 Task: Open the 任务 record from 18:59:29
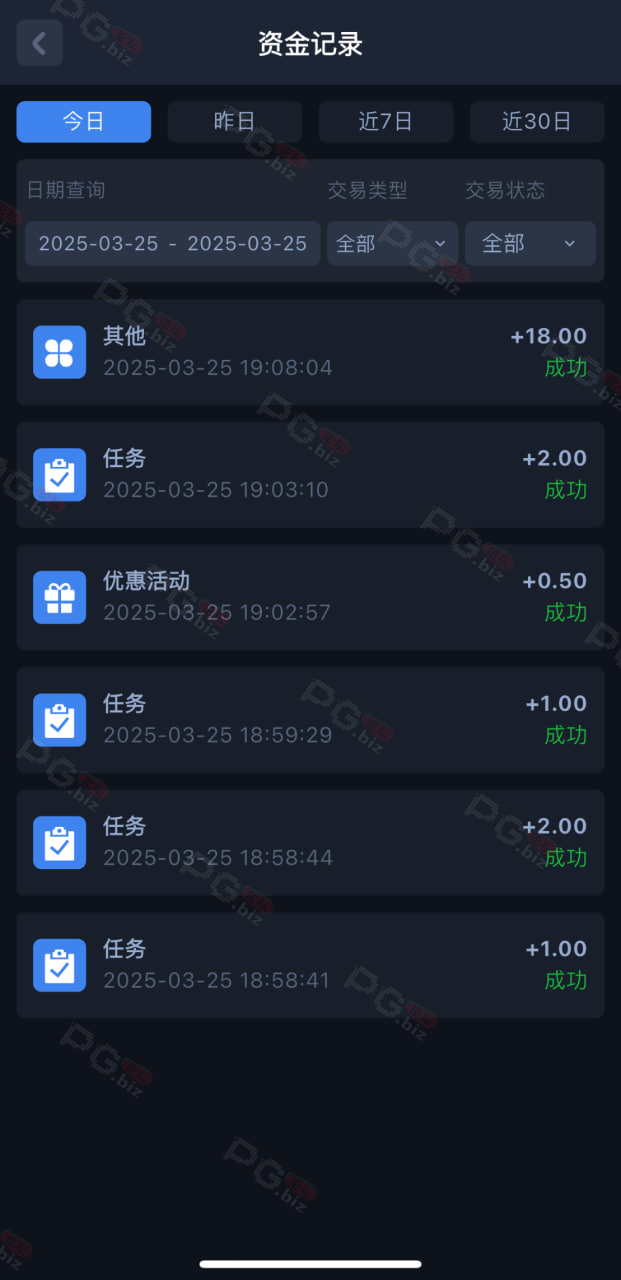[310, 720]
